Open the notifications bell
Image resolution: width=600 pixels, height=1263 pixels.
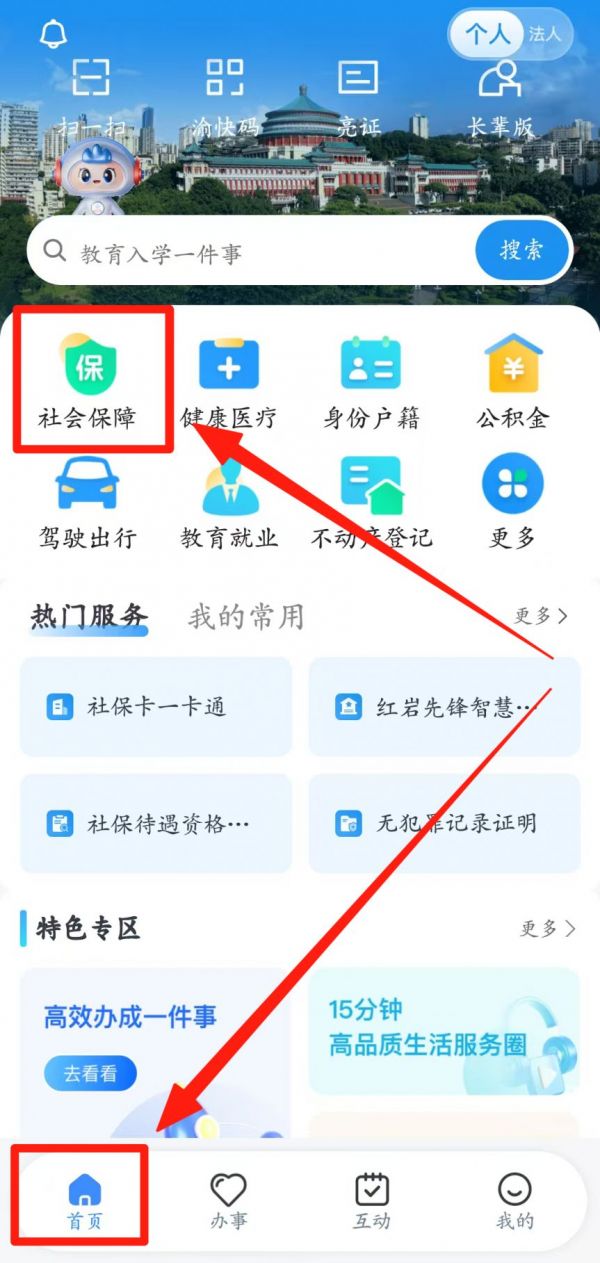pos(52,34)
